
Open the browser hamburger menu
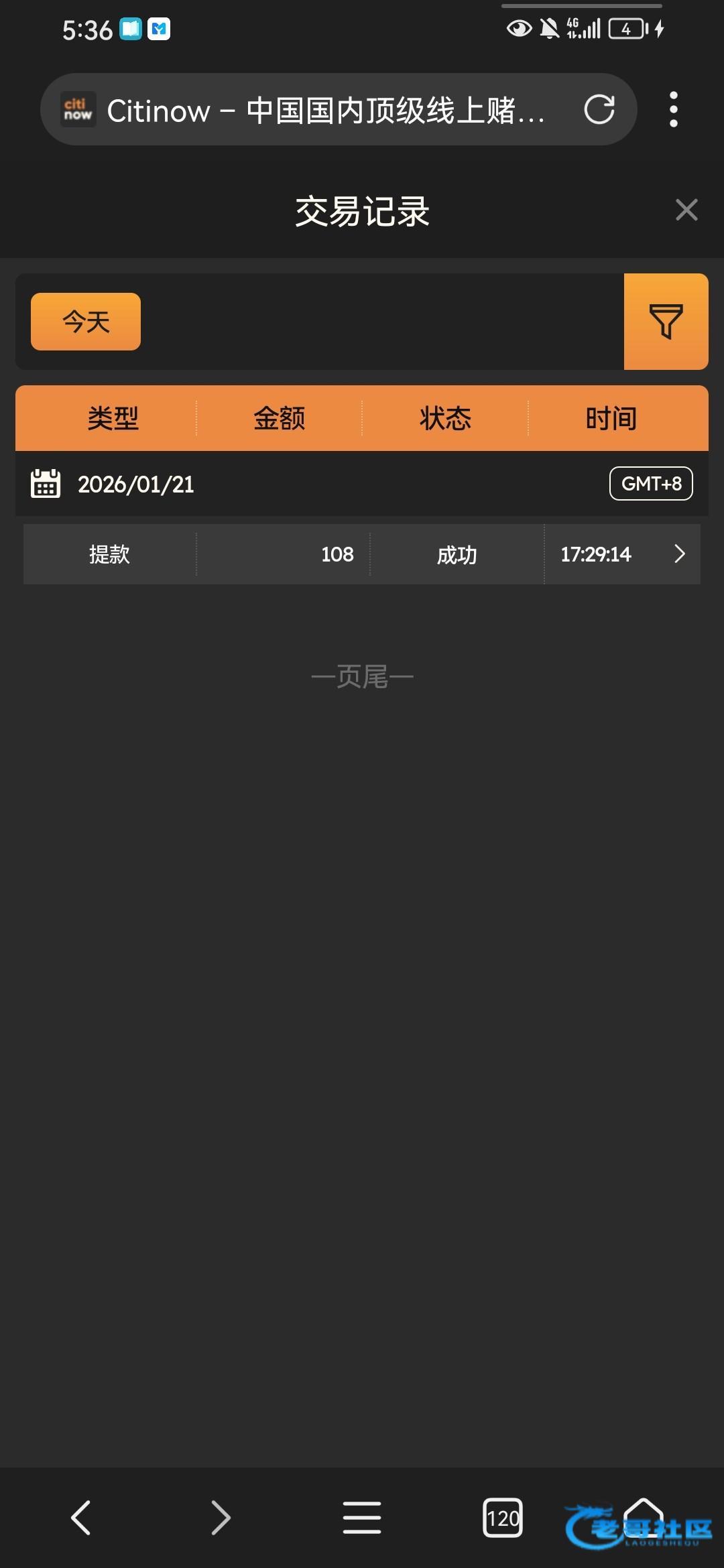point(362,1517)
